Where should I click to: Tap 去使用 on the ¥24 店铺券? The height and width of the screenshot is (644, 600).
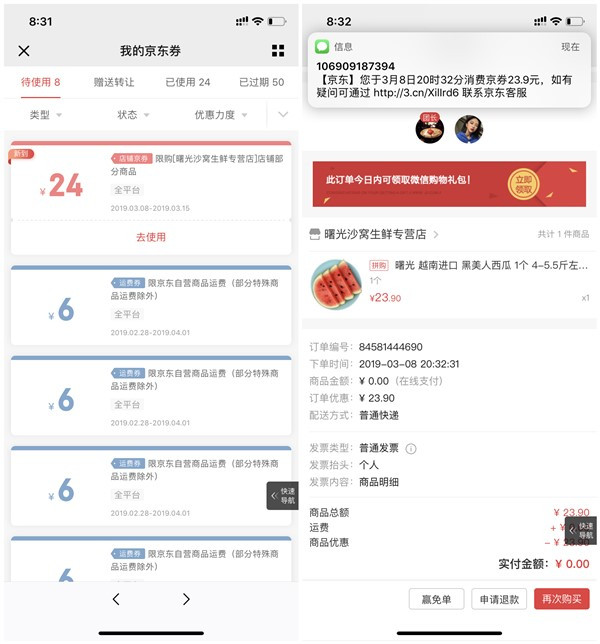pyautogui.click(x=150, y=237)
